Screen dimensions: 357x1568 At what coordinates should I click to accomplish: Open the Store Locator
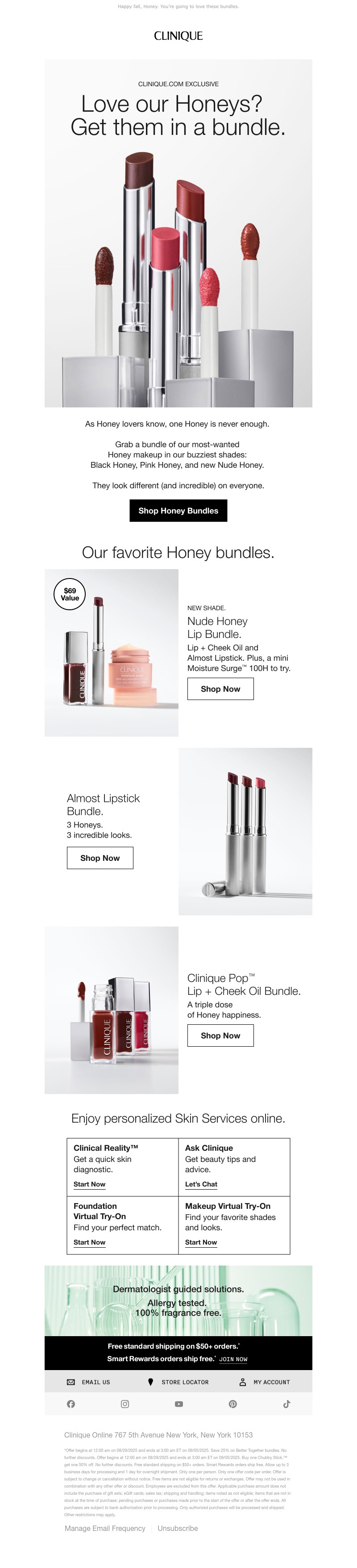pyautogui.click(x=179, y=1382)
